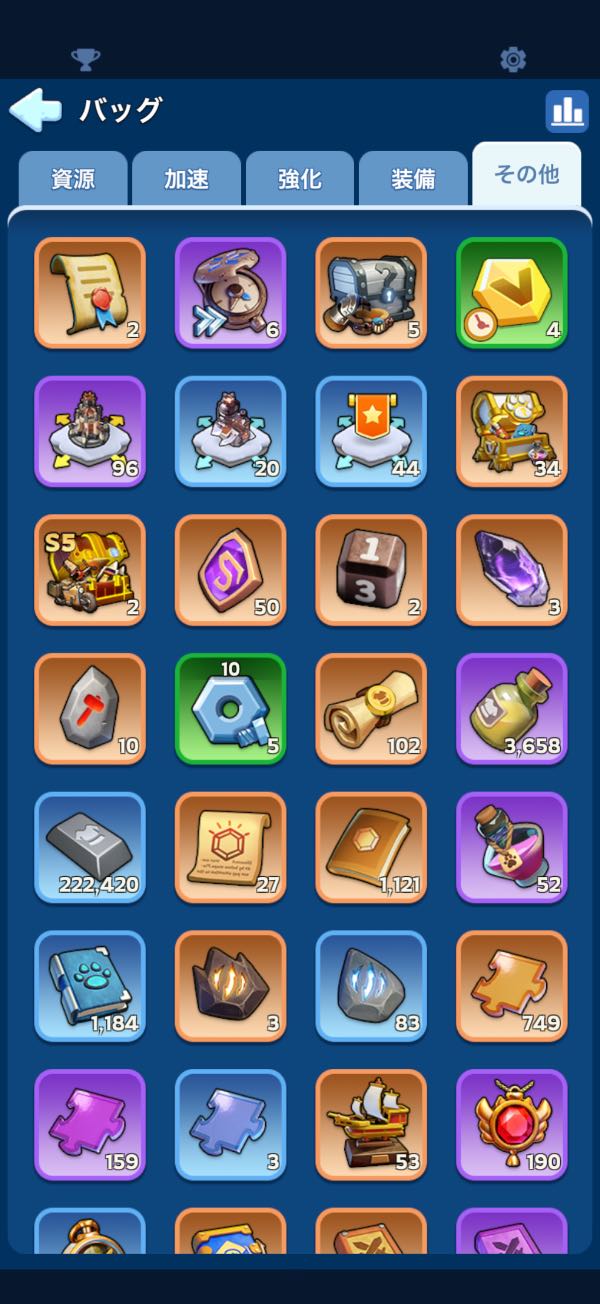The width and height of the screenshot is (600, 1304).
Task: Choose the silver ingot item showing 222,420
Action: tap(90, 848)
